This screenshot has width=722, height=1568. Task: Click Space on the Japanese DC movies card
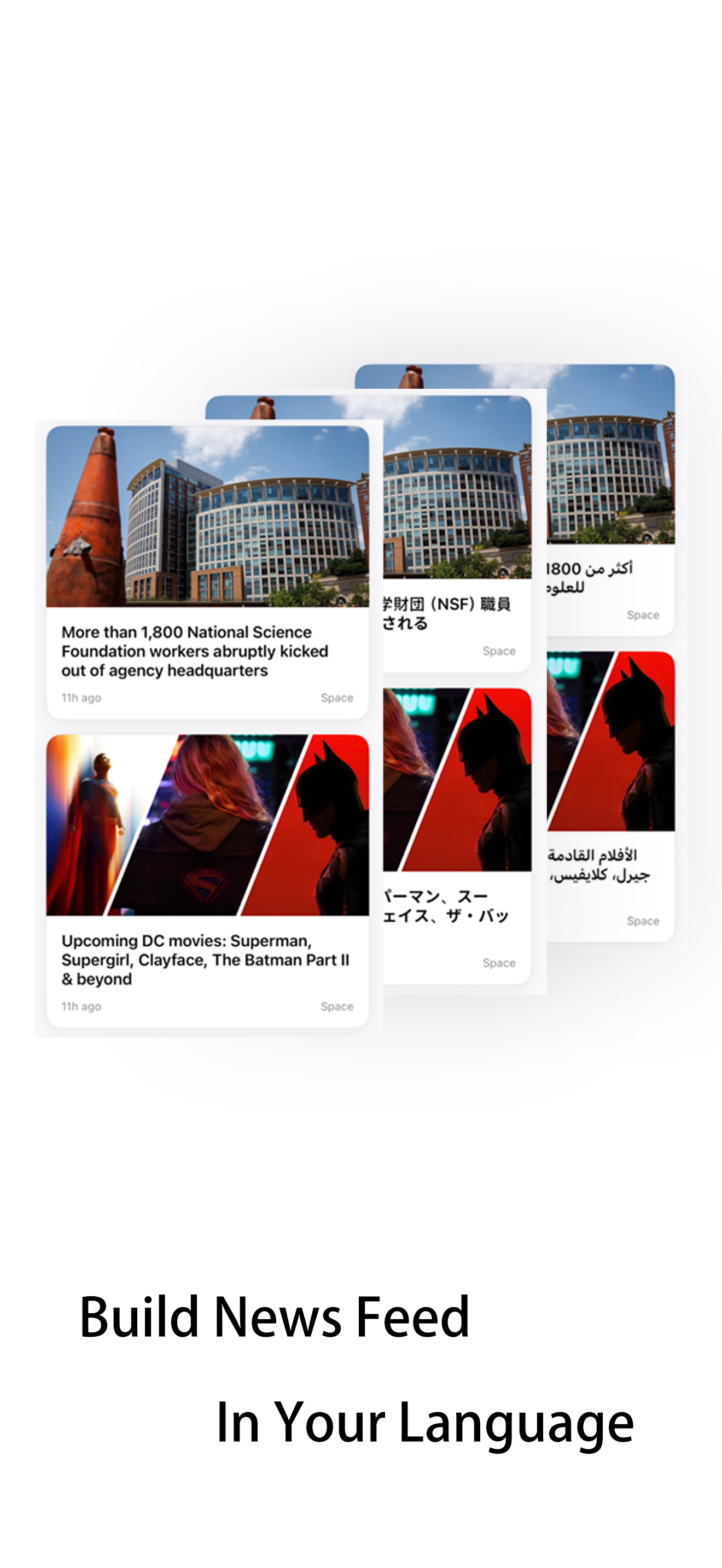point(499,962)
